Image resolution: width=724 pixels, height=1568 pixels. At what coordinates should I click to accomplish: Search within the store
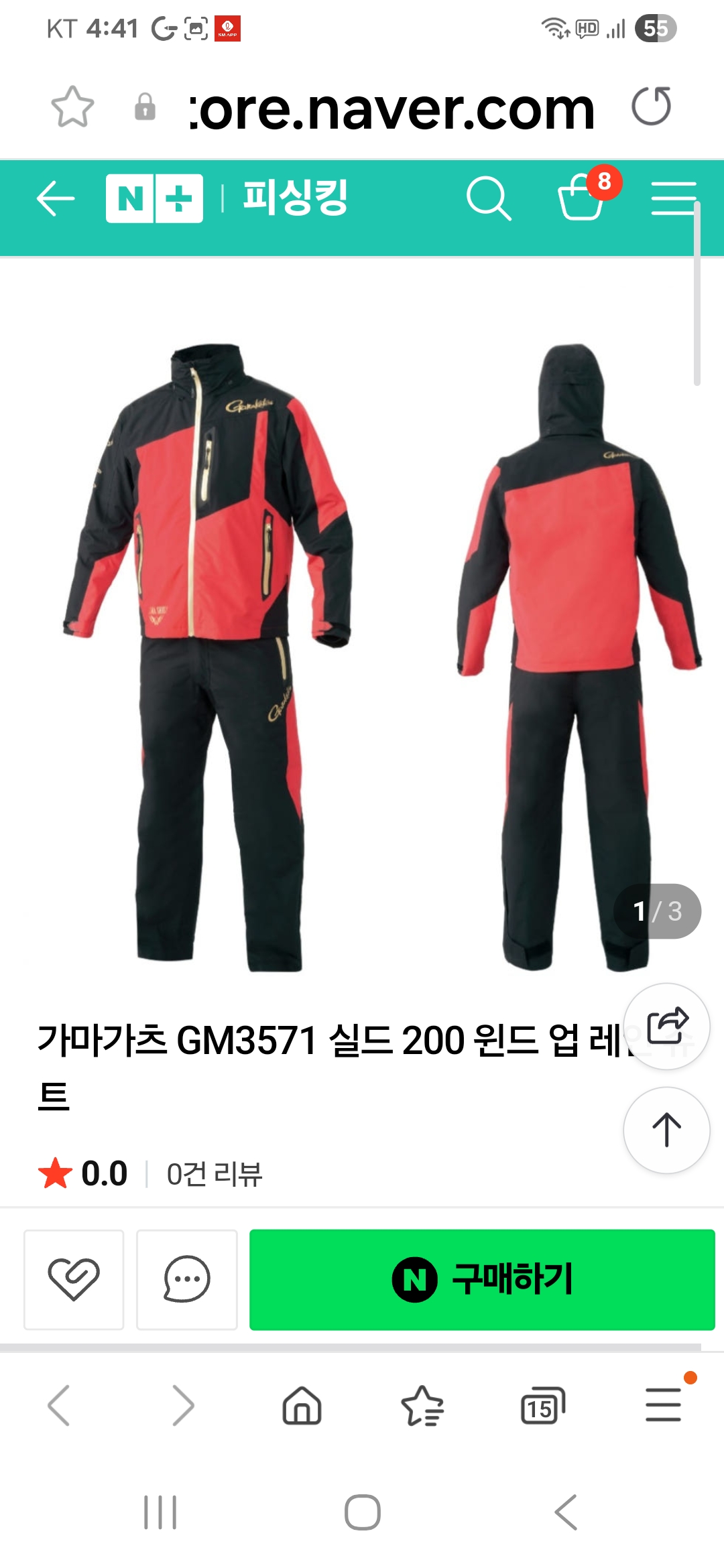coord(488,199)
